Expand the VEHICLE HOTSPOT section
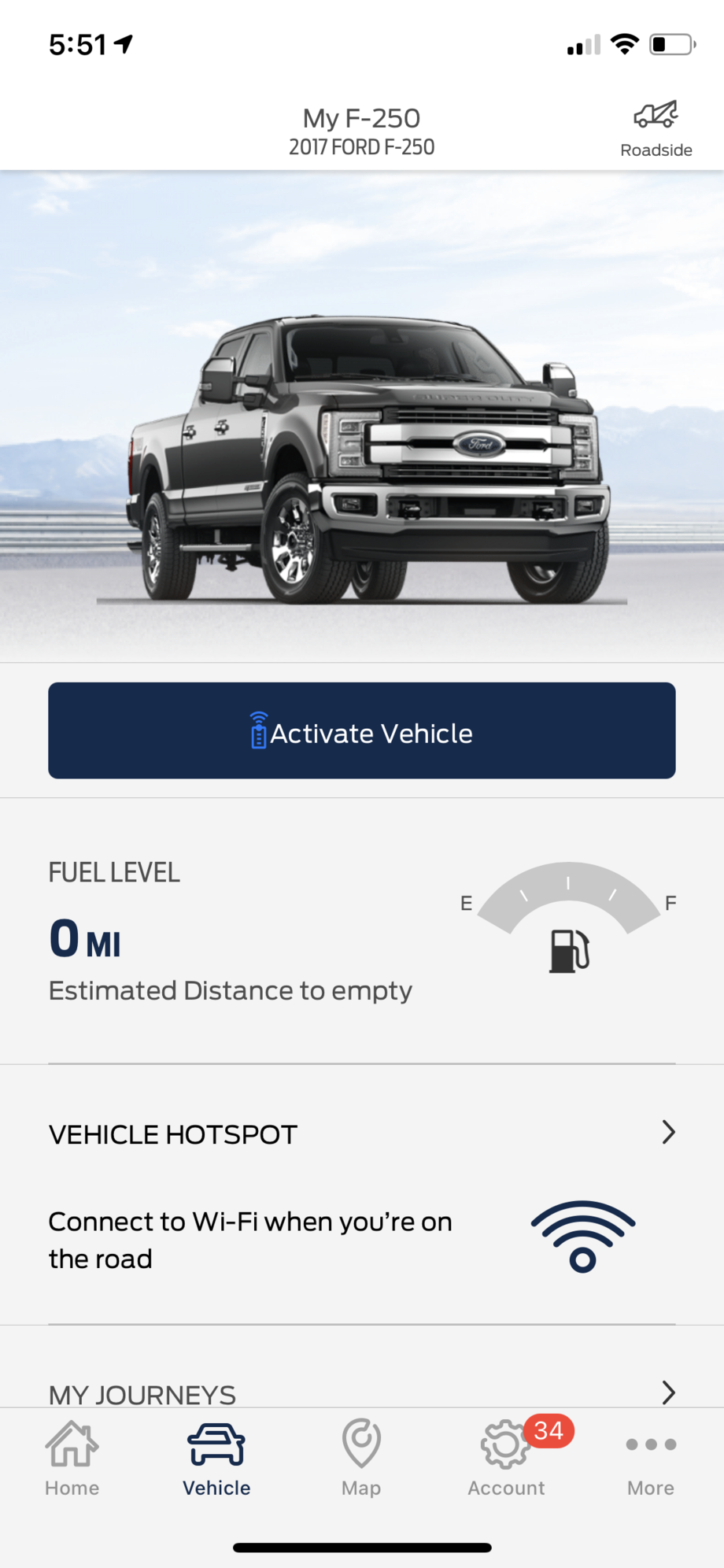The width and height of the screenshot is (724, 1568). 172,1133
